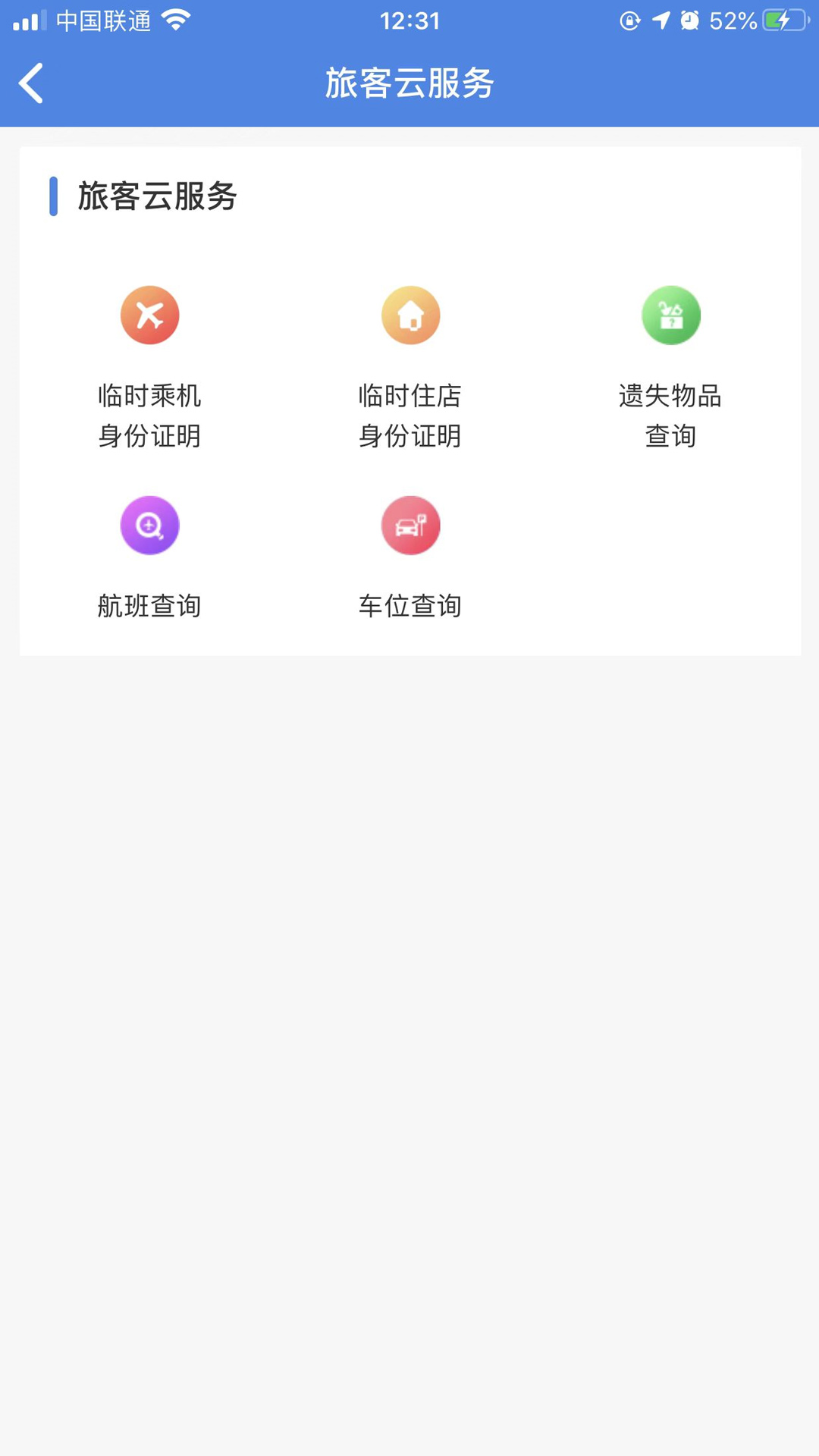Tap the red airplane service icon
819x1456 pixels.
click(x=149, y=315)
